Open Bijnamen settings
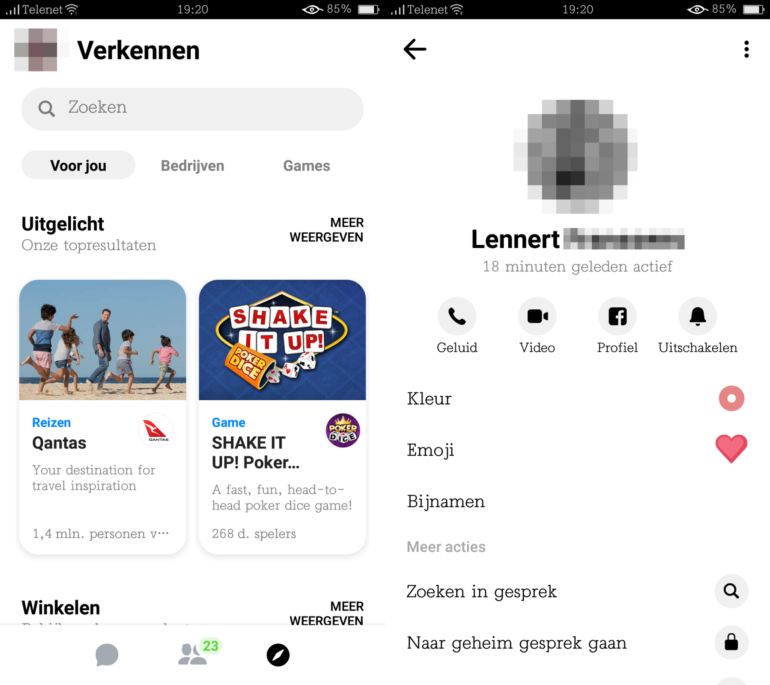770x685 pixels. [446, 502]
